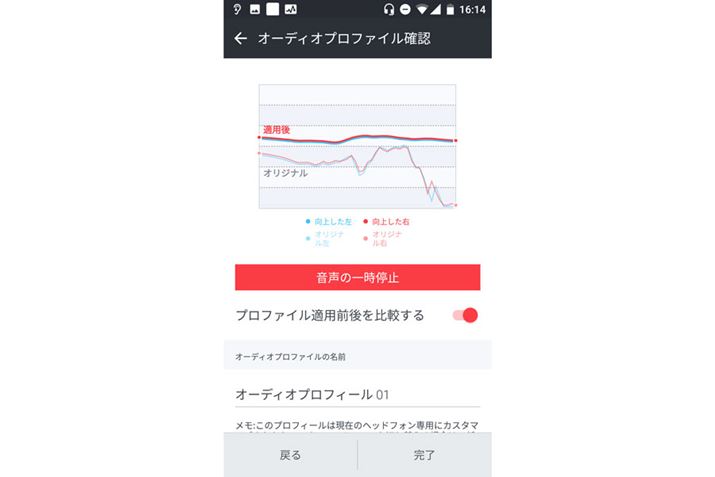Confirm with the 完了 button
The image size is (715, 477).
point(424,455)
